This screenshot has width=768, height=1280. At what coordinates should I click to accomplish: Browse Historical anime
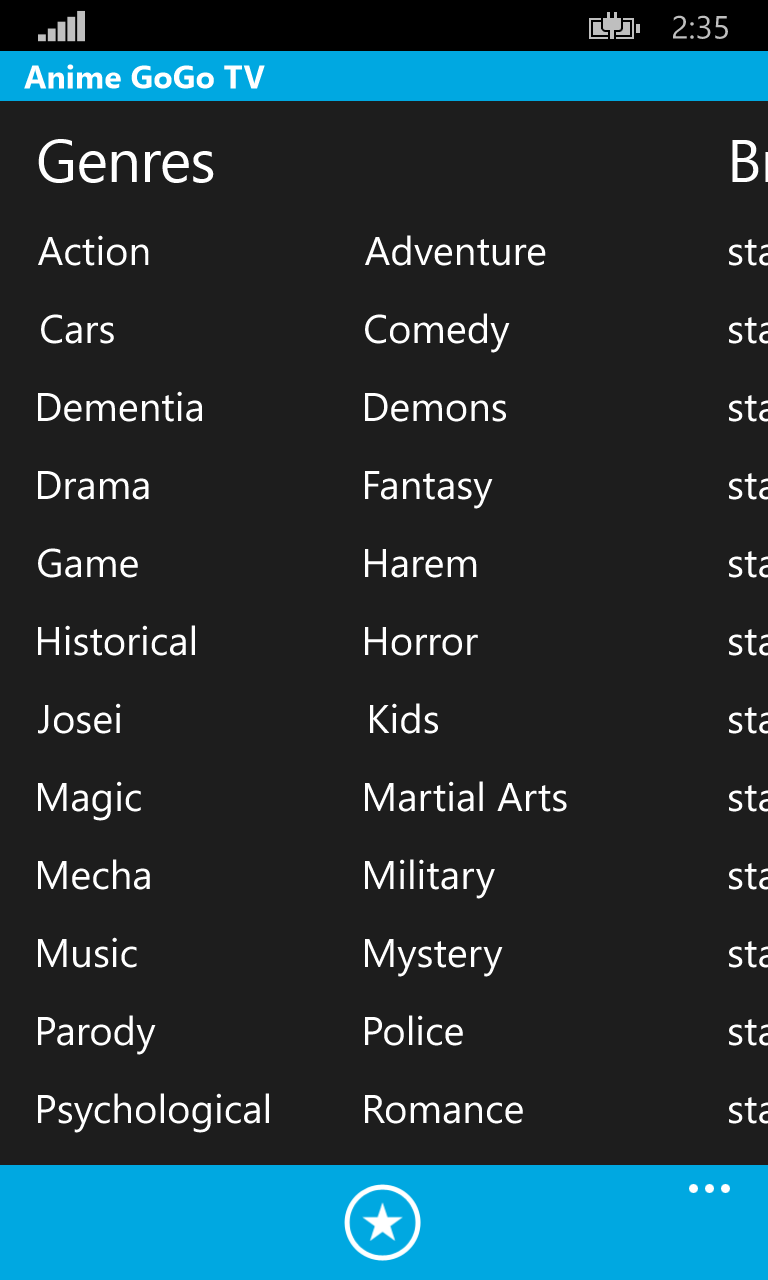coord(117,642)
